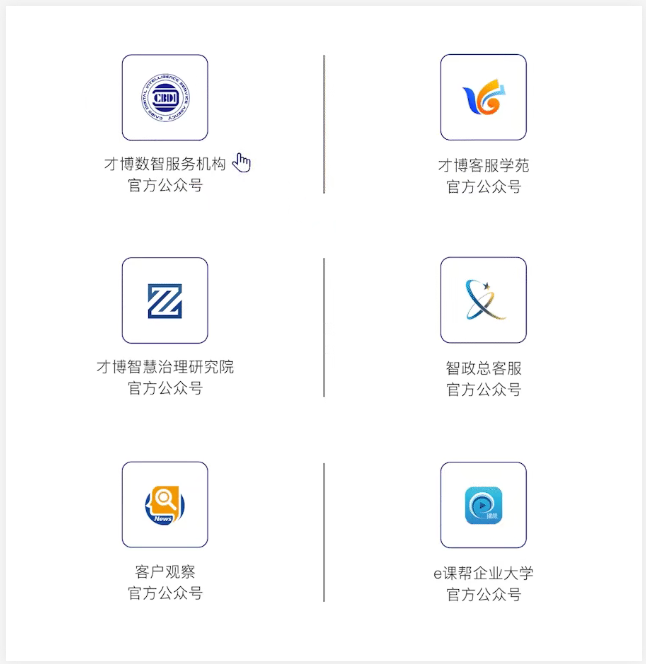This screenshot has width=646, height=664.
Task: Open 才博数智服务机构 official account tile
Action: point(165,98)
